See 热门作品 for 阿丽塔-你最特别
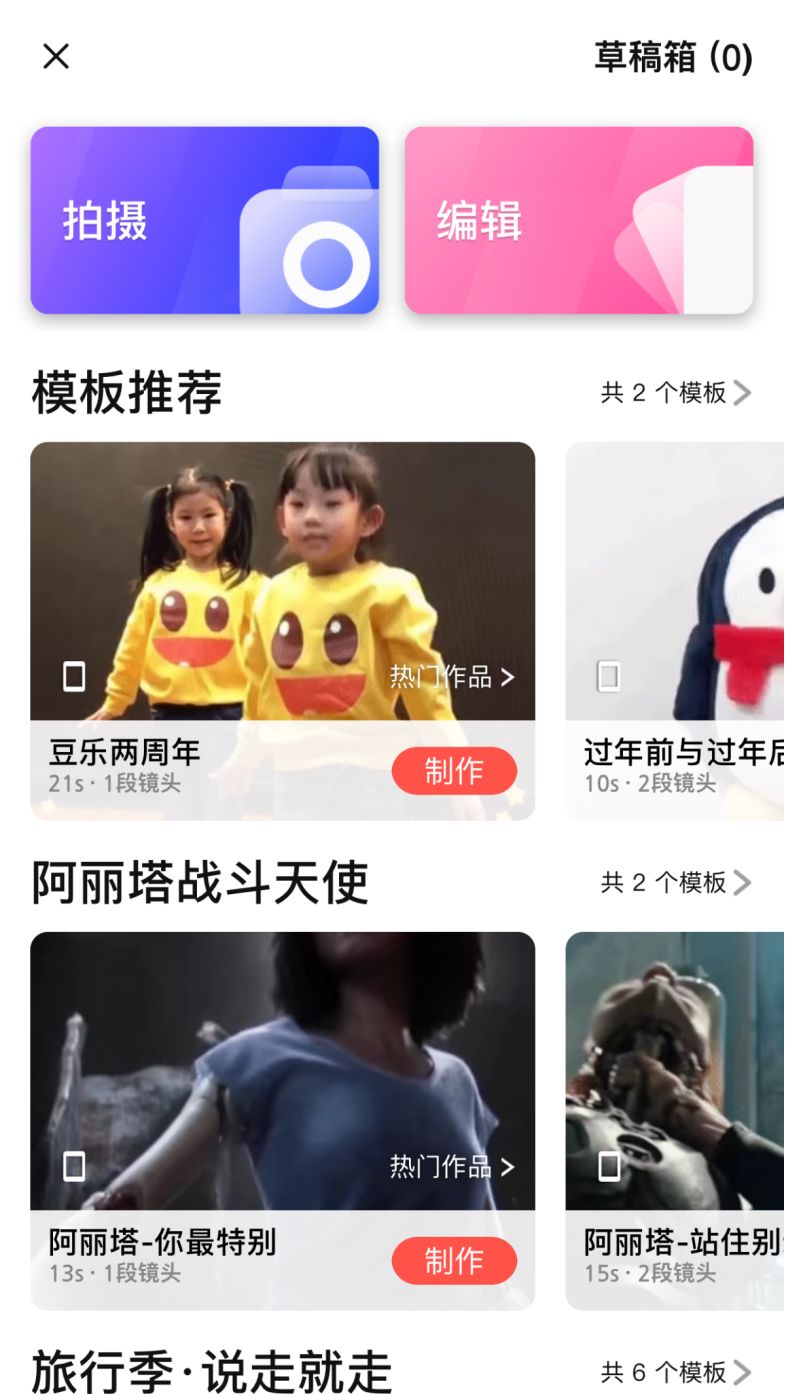The width and height of the screenshot is (785, 1395). coord(452,1167)
